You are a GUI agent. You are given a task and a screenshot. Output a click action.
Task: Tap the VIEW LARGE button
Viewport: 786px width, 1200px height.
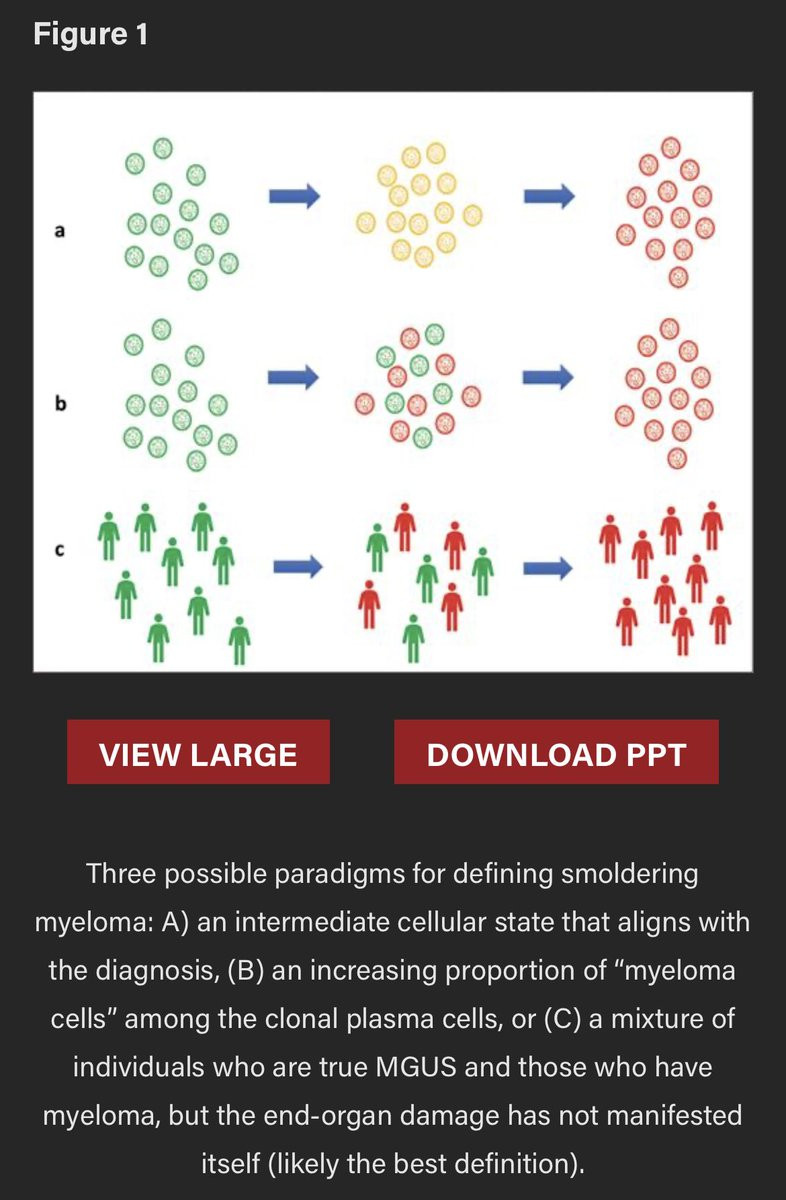point(198,752)
